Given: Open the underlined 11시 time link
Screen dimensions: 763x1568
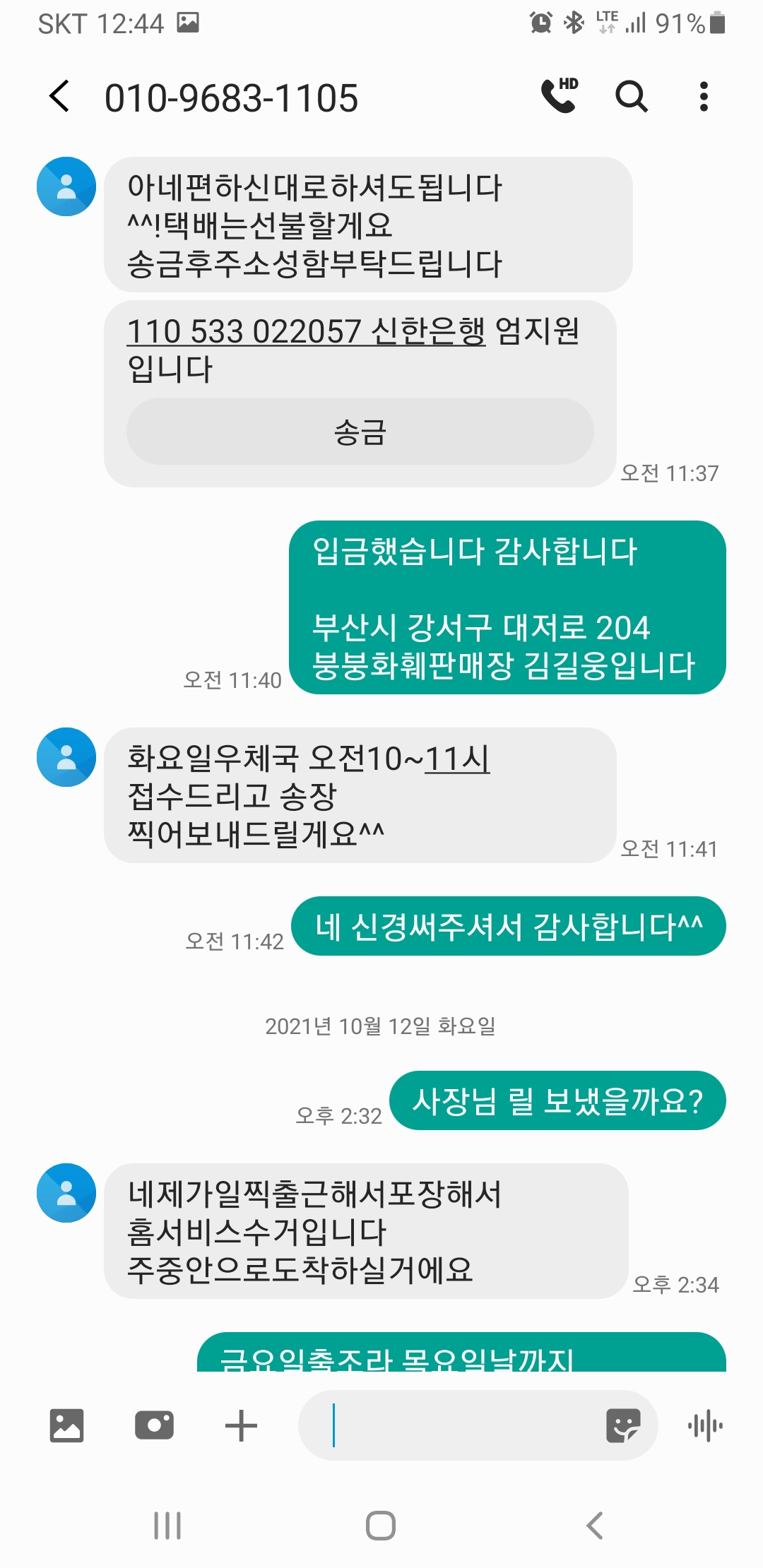Looking at the screenshot, I should point(457,759).
